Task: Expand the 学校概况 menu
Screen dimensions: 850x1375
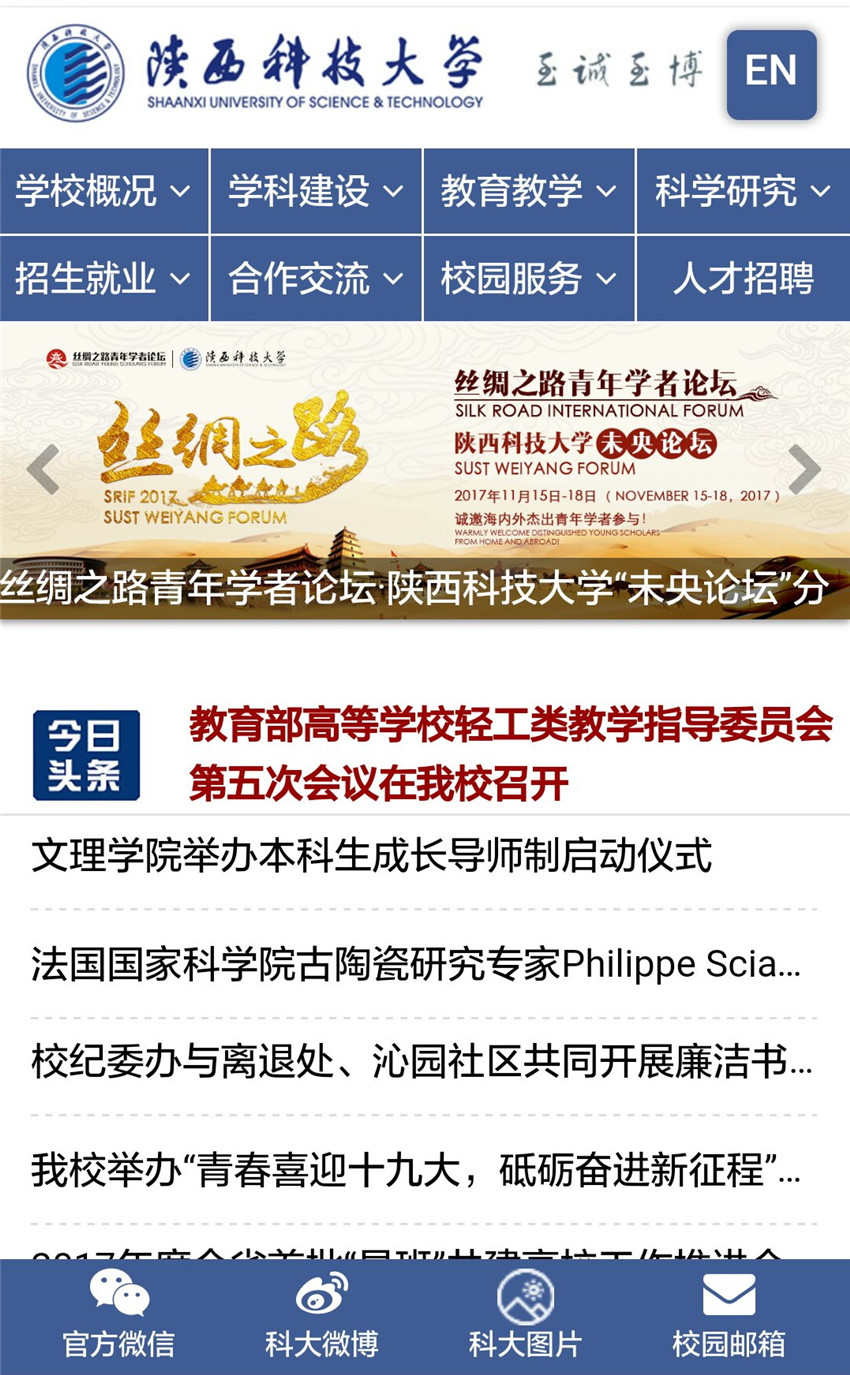Action: [x=103, y=191]
